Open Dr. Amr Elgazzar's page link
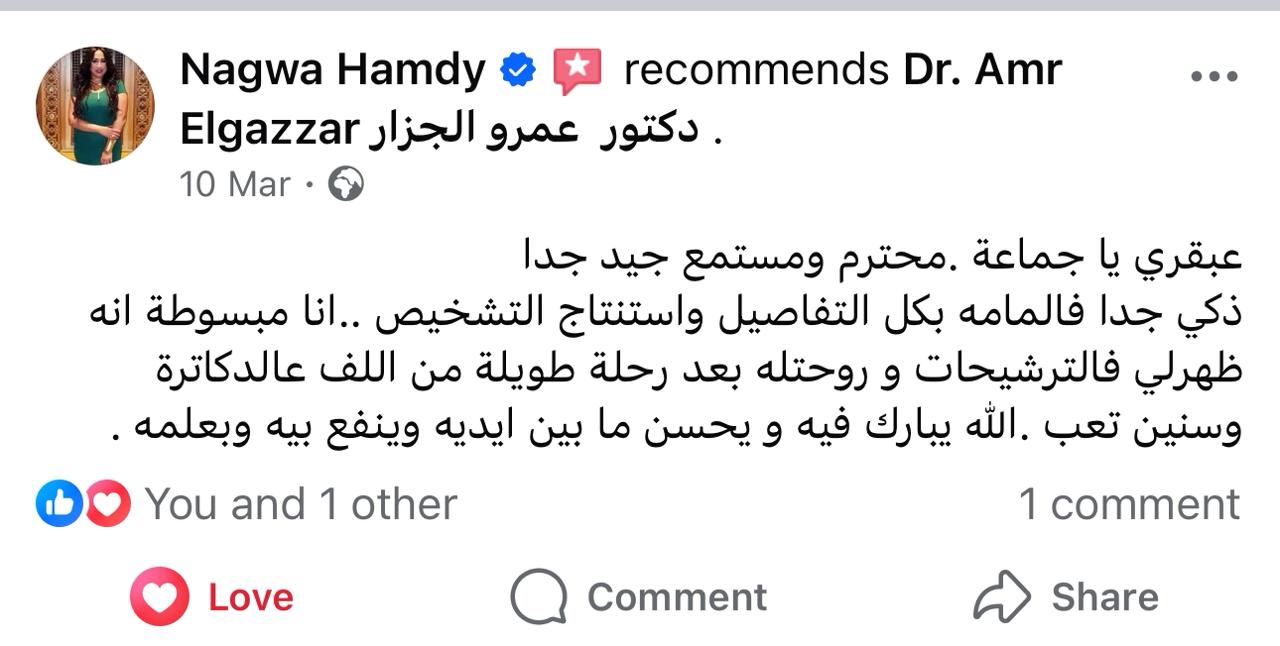The height and width of the screenshot is (646, 1280). point(982,70)
